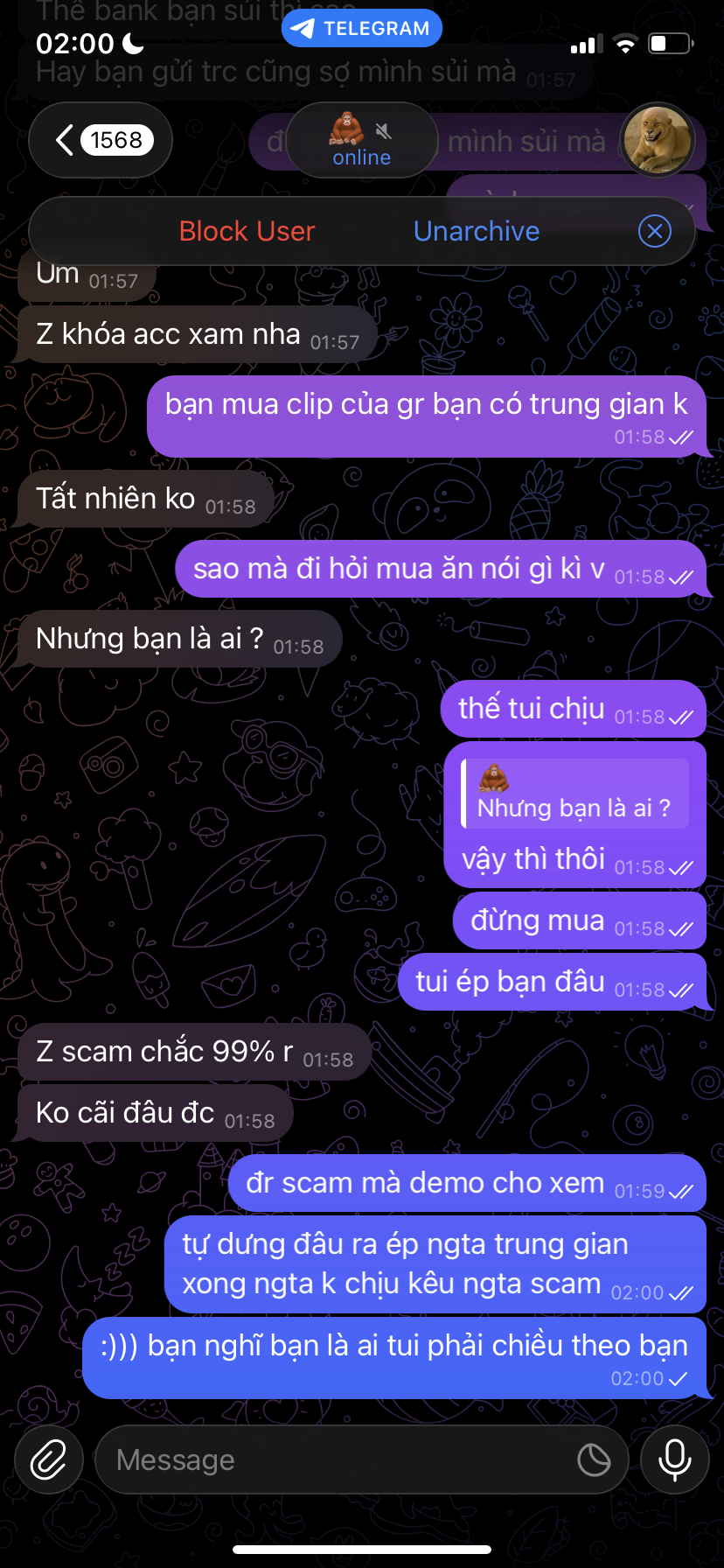Open the sticker panel icon

[594, 1459]
